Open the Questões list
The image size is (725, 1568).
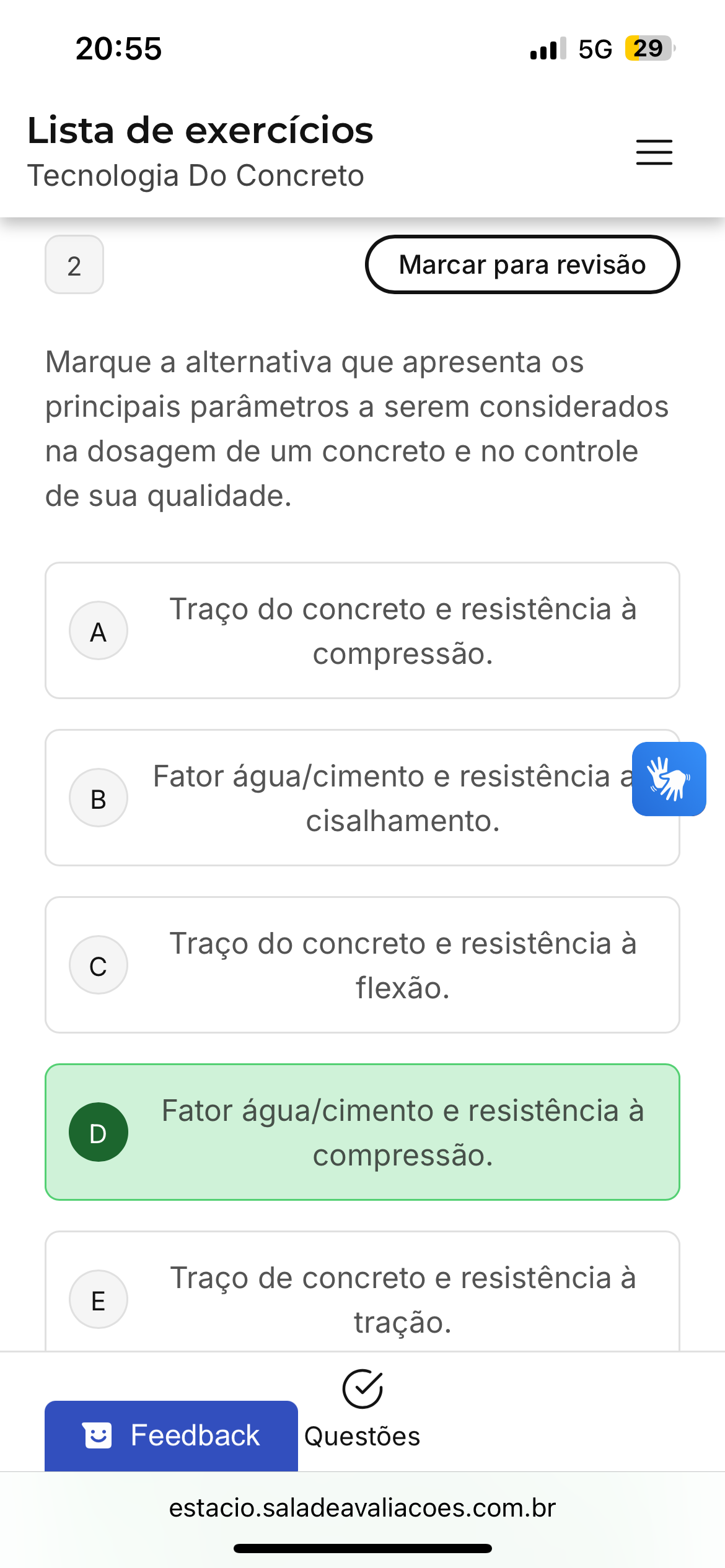point(362,1409)
